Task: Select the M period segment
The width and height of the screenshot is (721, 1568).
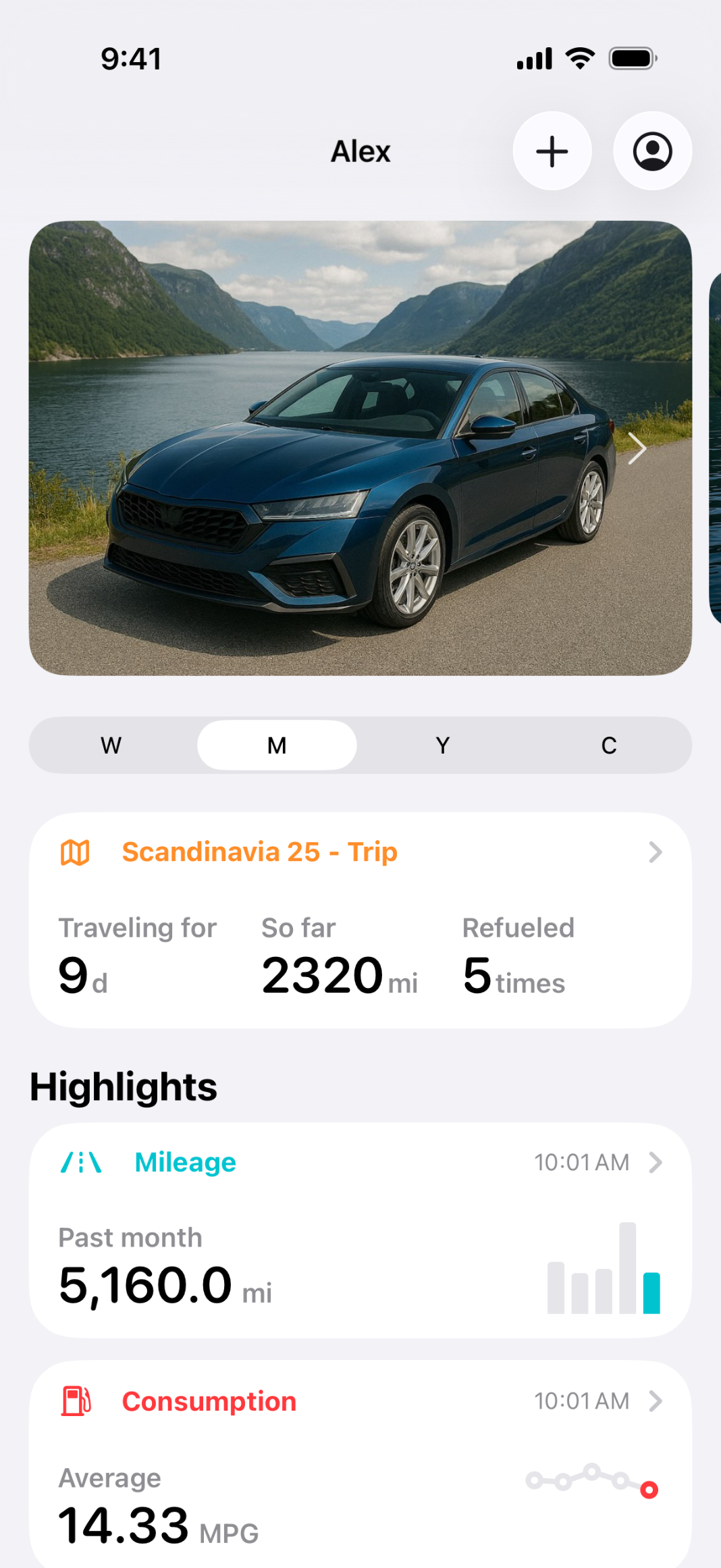Action: tap(277, 746)
